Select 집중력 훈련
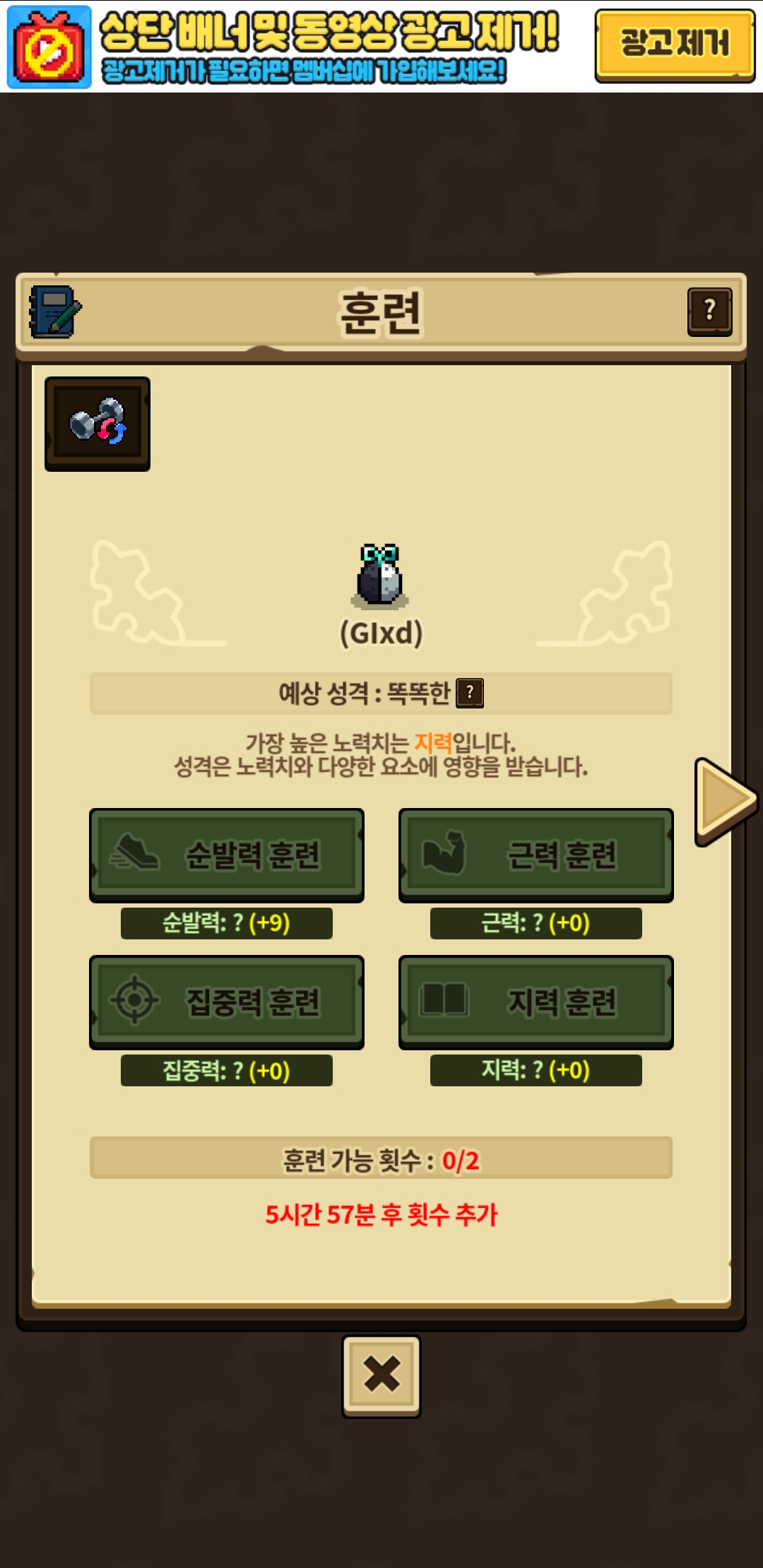The width and height of the screenshot is (763, 1568). coord(227,1002)
